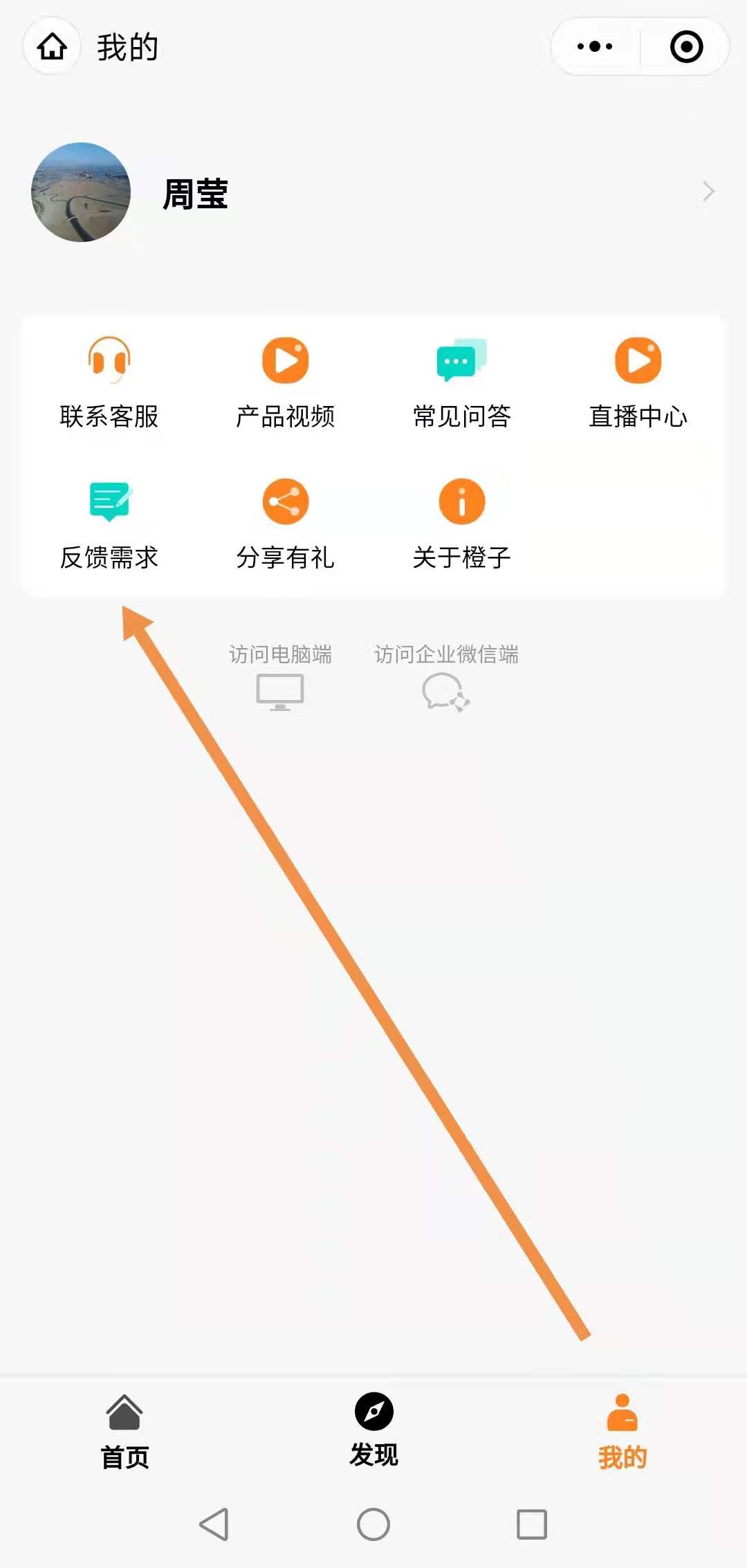The height and width of the screenshot is (1568, 747).
Task: Switch to the 首页 tab
Action: (x=124, y=1432)
